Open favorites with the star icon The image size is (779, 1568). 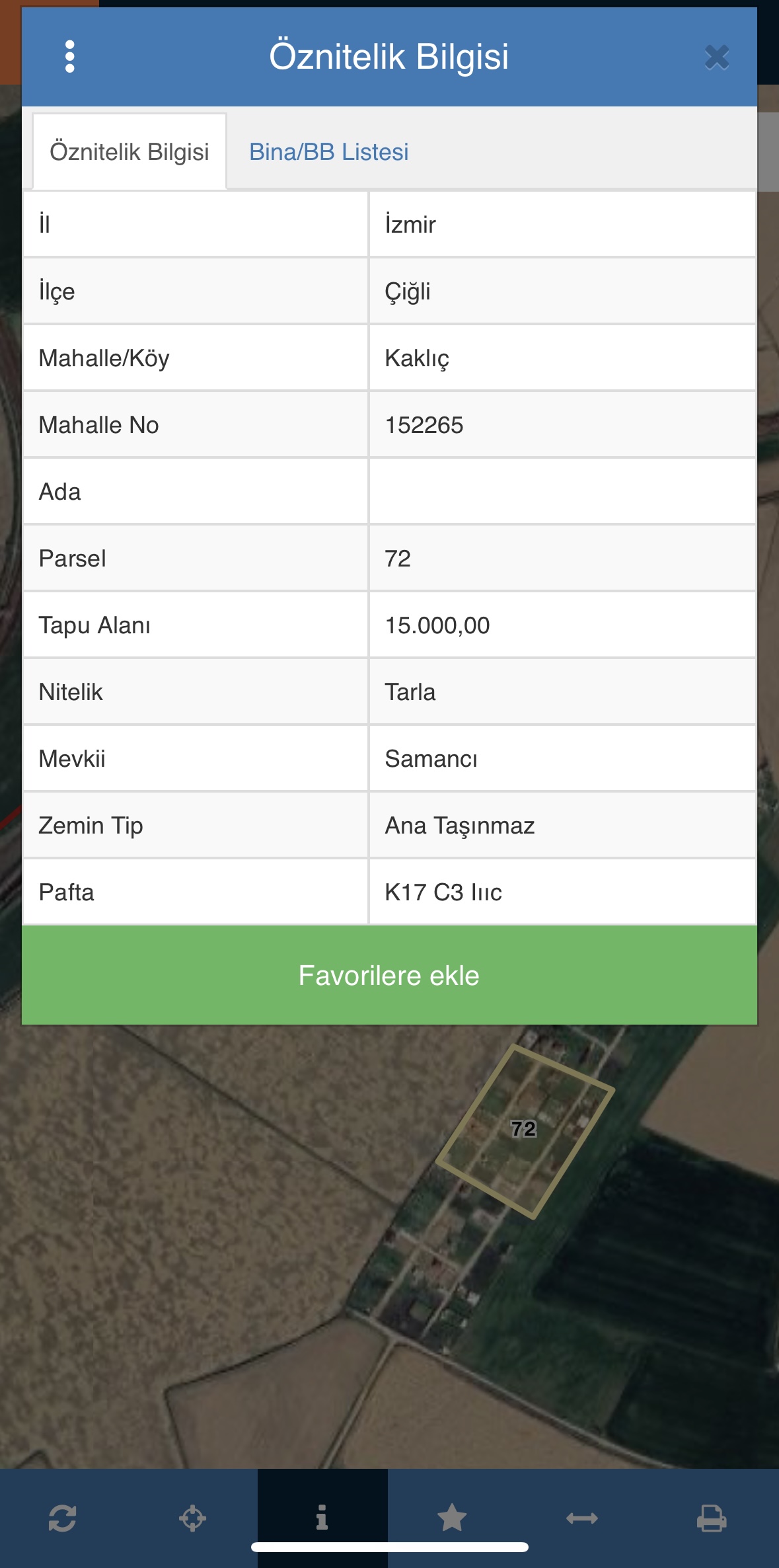[452, 1518]
